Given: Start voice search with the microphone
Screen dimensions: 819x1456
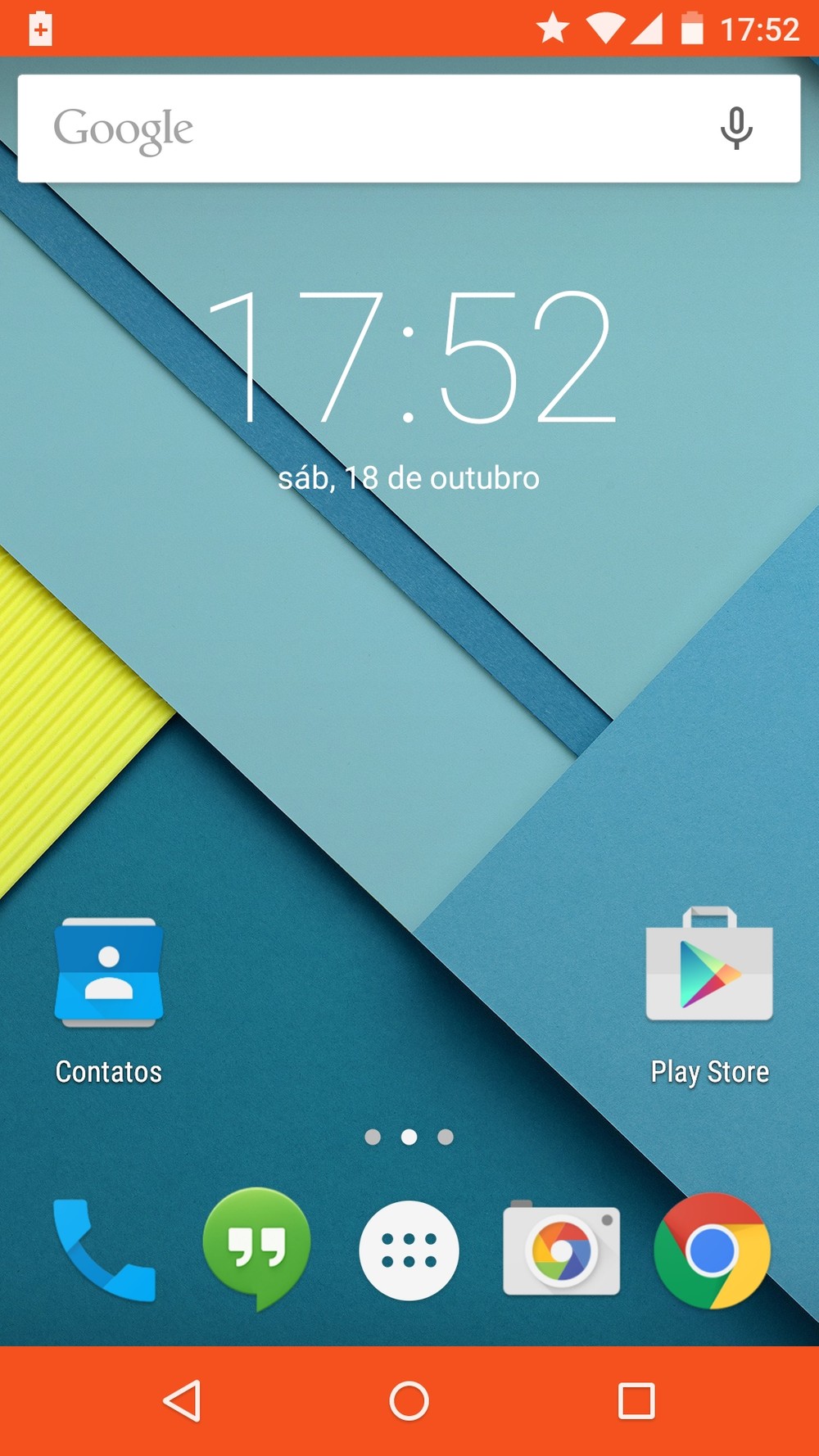Looking at the screenshot, I should pos(735,129).
